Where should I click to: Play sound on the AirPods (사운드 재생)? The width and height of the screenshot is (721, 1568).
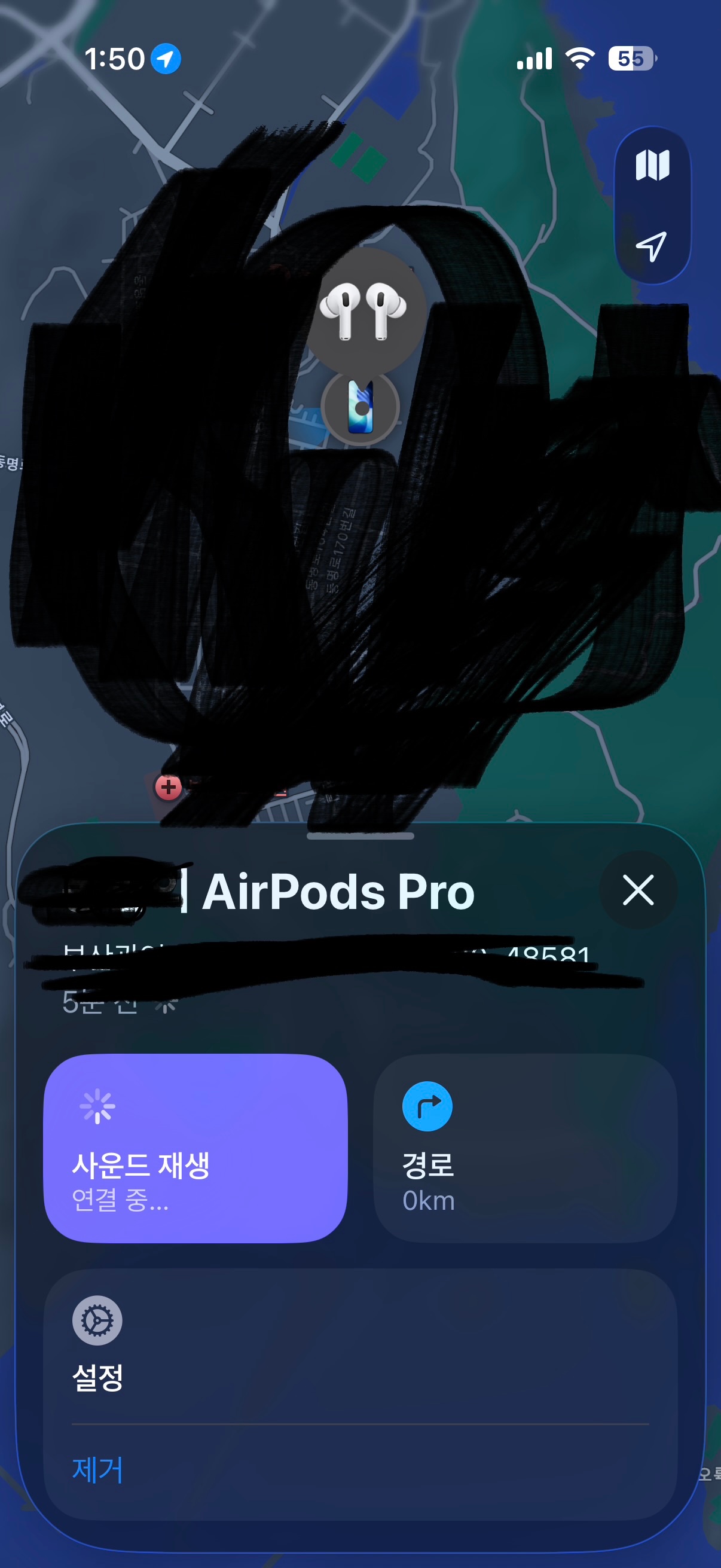[x=195, y=1148]
